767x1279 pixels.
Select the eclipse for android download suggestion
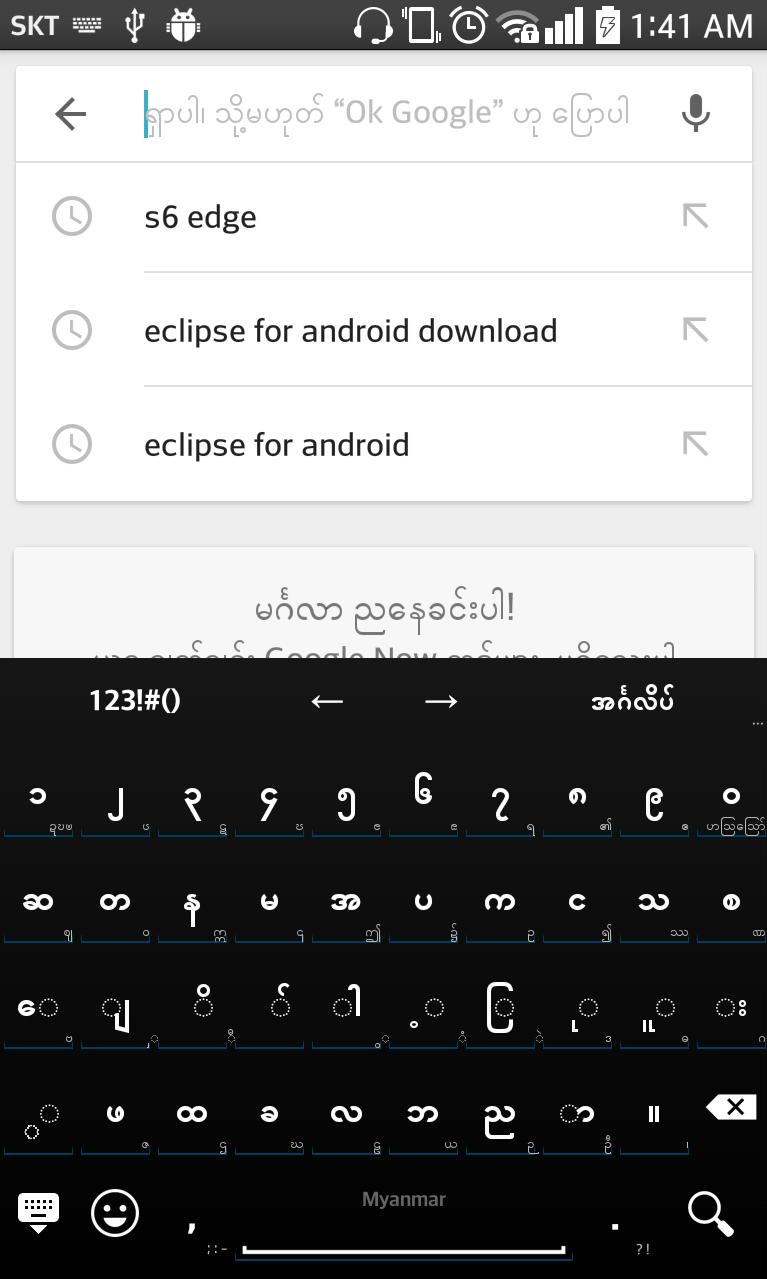[350, 330]
